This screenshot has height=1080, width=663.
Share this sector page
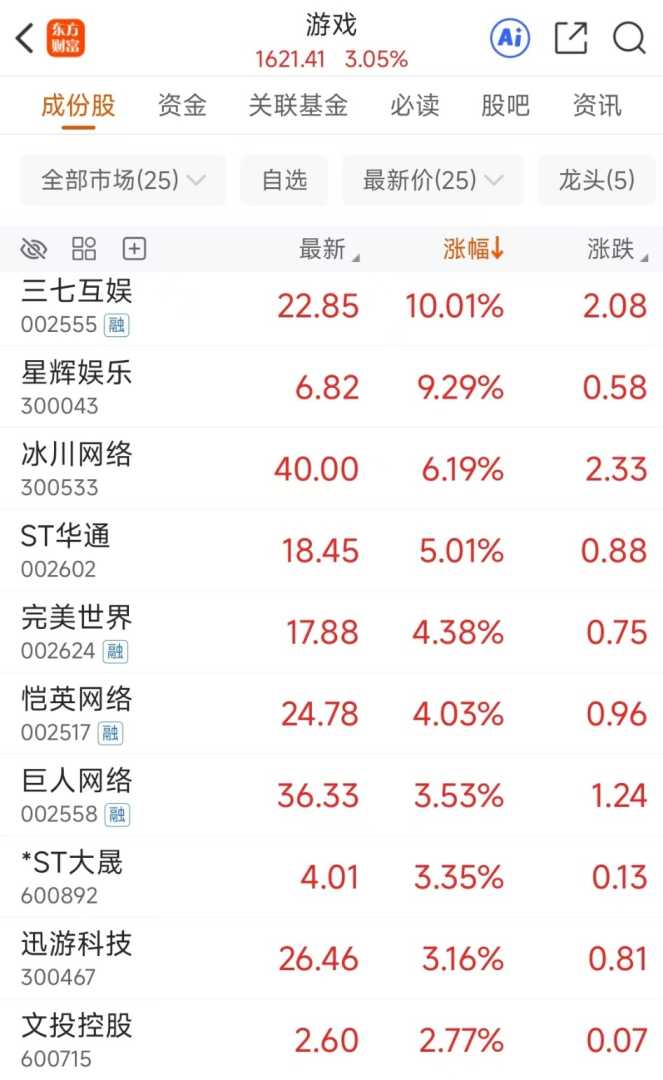(570, 39)
